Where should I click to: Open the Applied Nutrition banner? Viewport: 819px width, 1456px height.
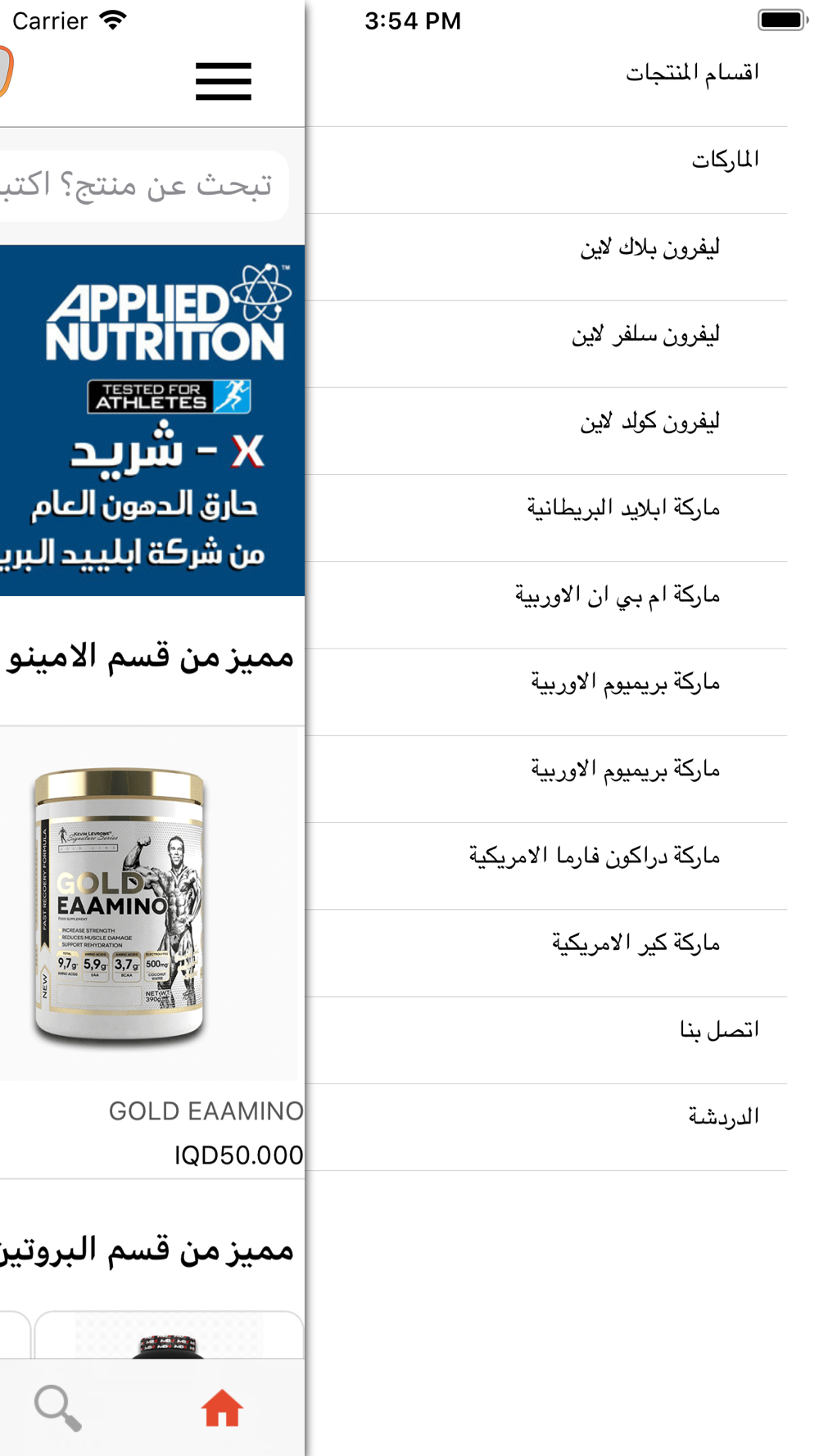[x=152, y=420]
